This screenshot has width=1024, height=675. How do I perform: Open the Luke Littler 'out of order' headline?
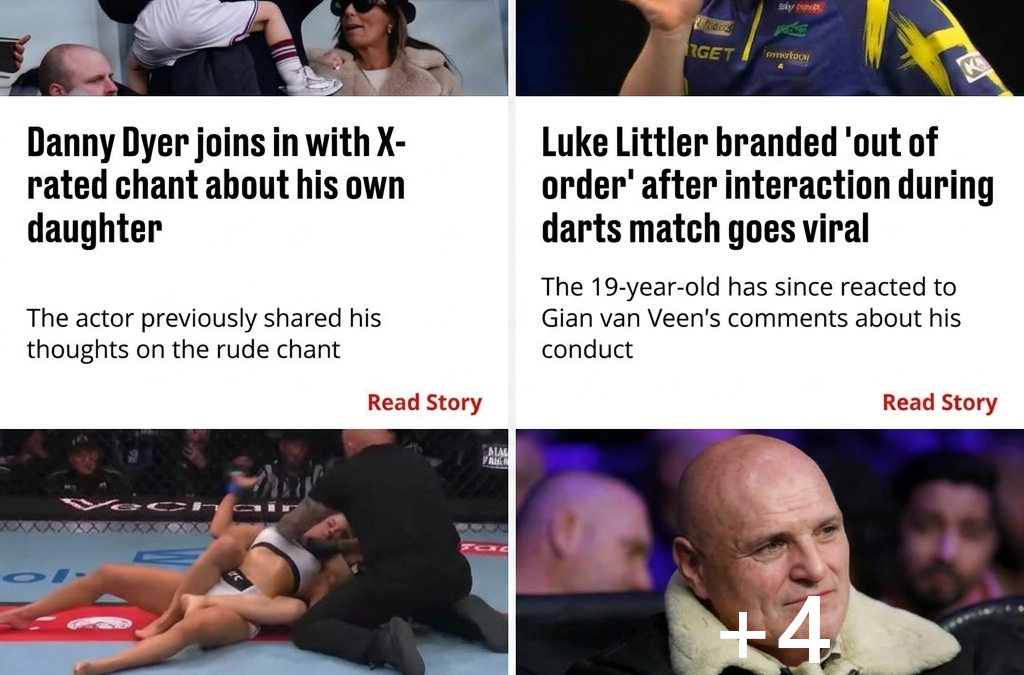[767, 187]
